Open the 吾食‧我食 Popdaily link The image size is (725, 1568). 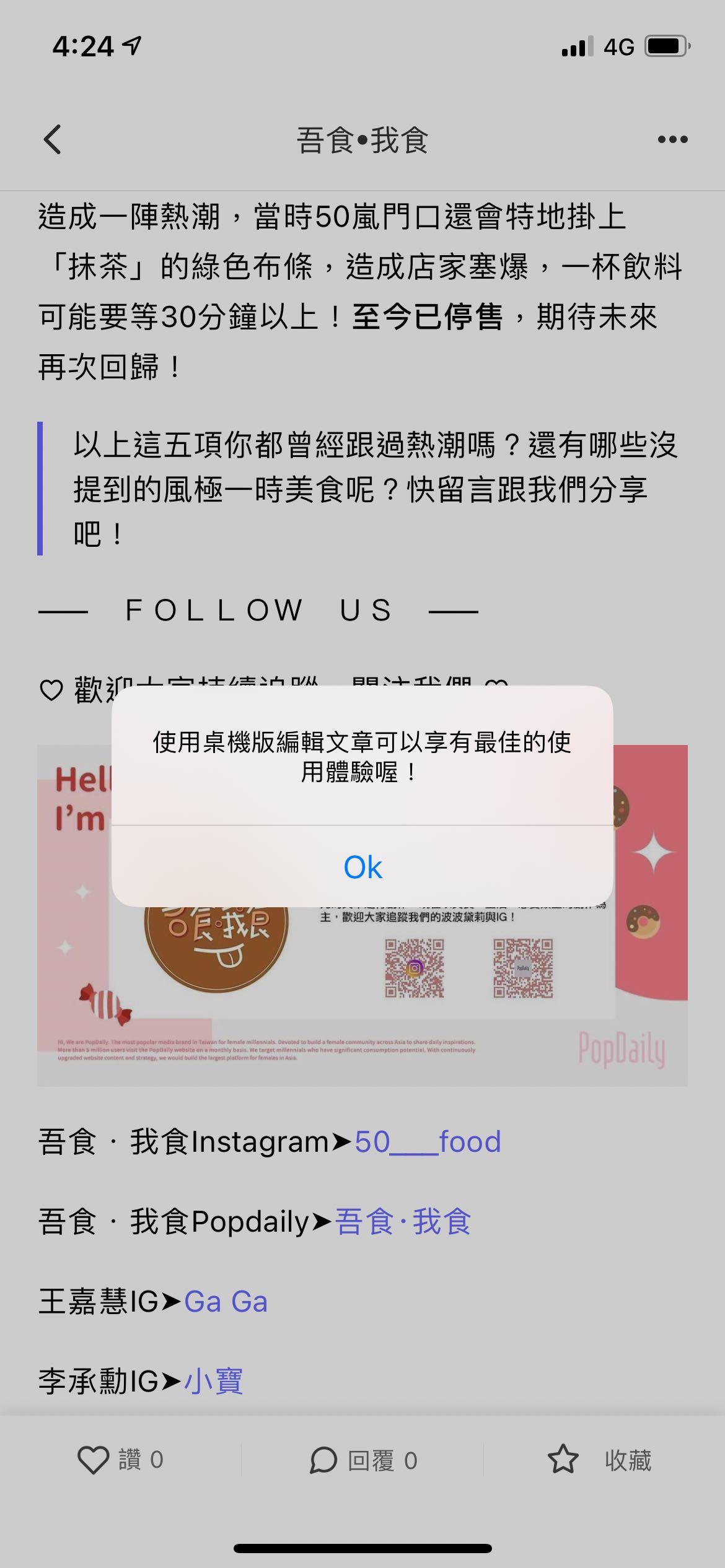click(403, 1221)
